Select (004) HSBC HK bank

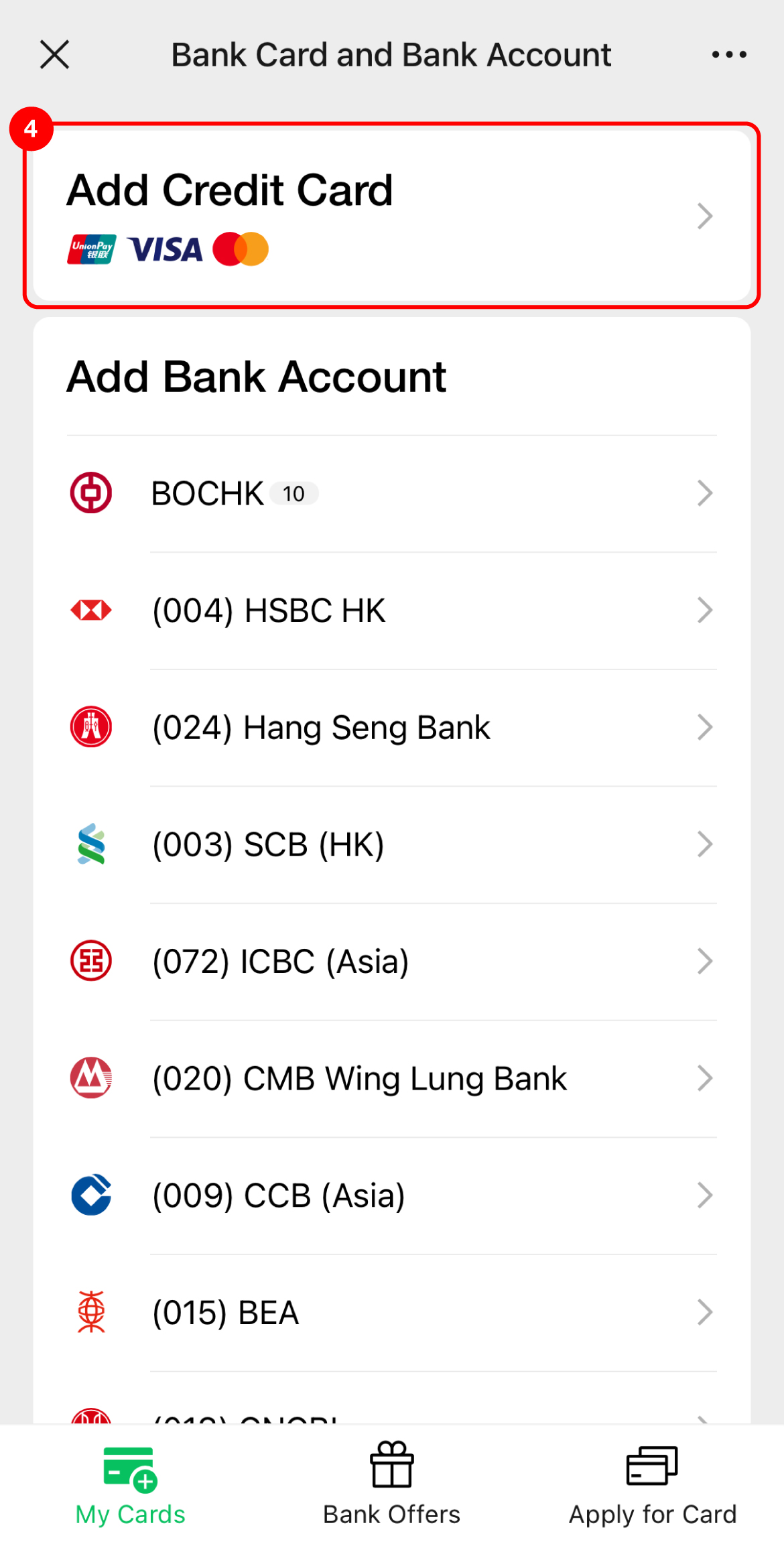point(391,610)
